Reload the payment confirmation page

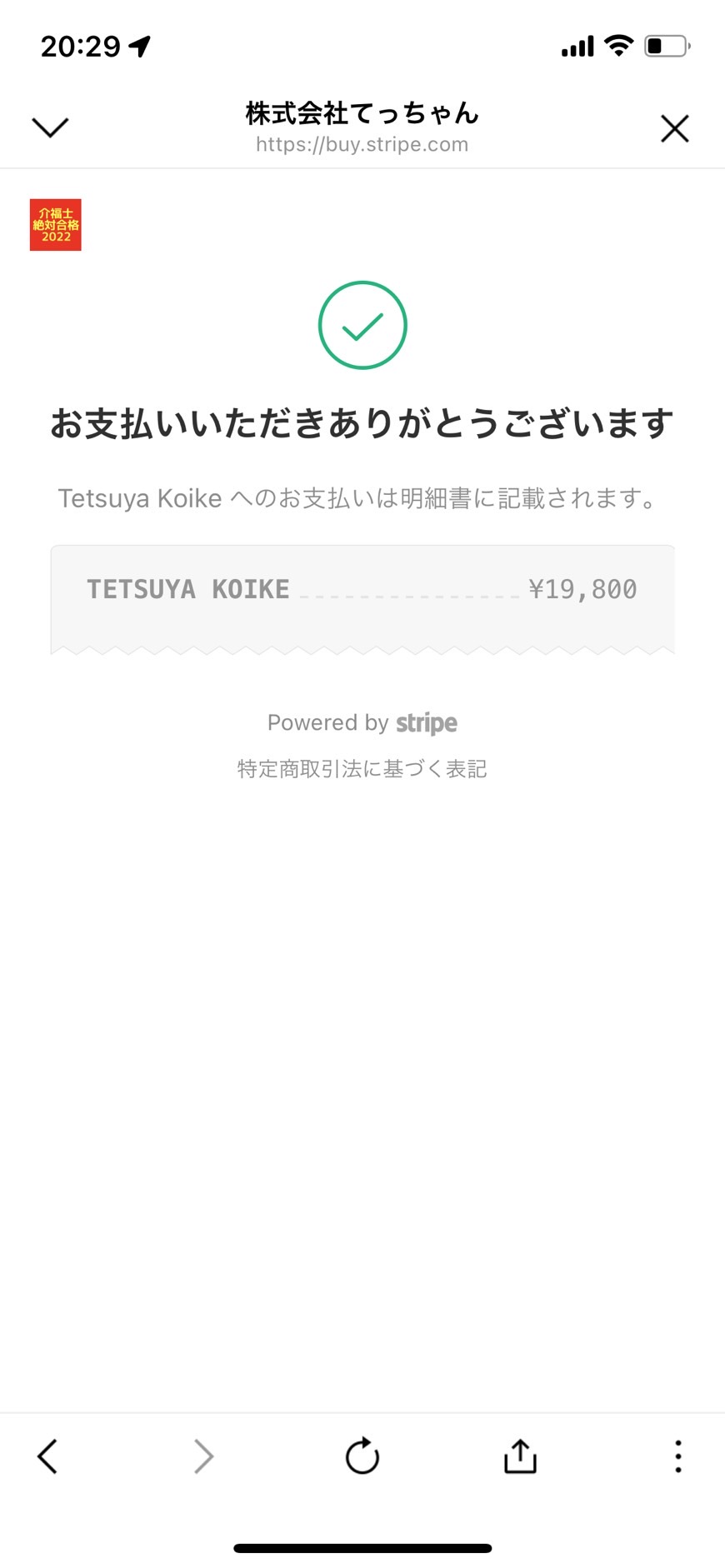362,1456
